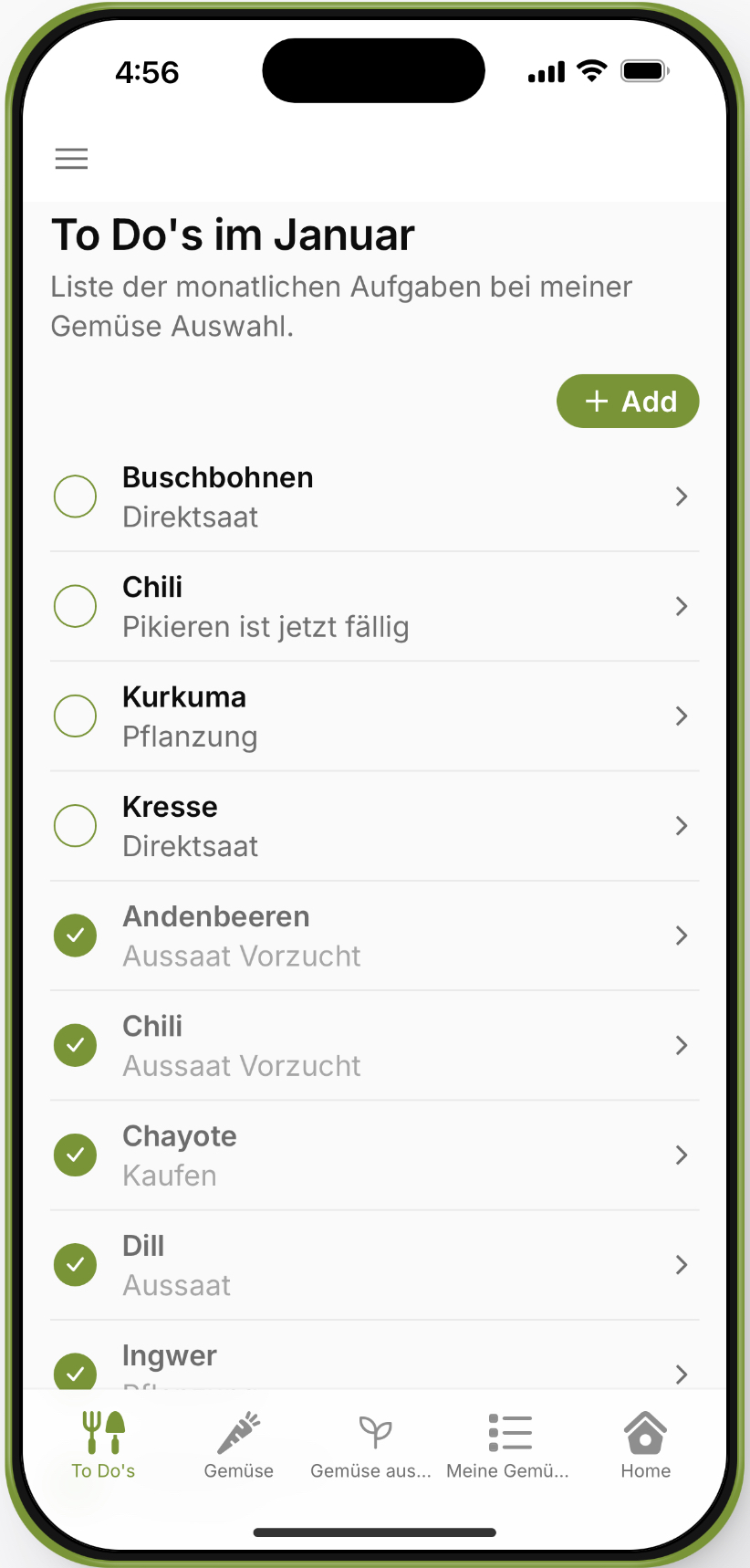750x1568 pixels.
Task: Switch to the Home tab
Action: pyautogui.click(x=645, y=1445)
